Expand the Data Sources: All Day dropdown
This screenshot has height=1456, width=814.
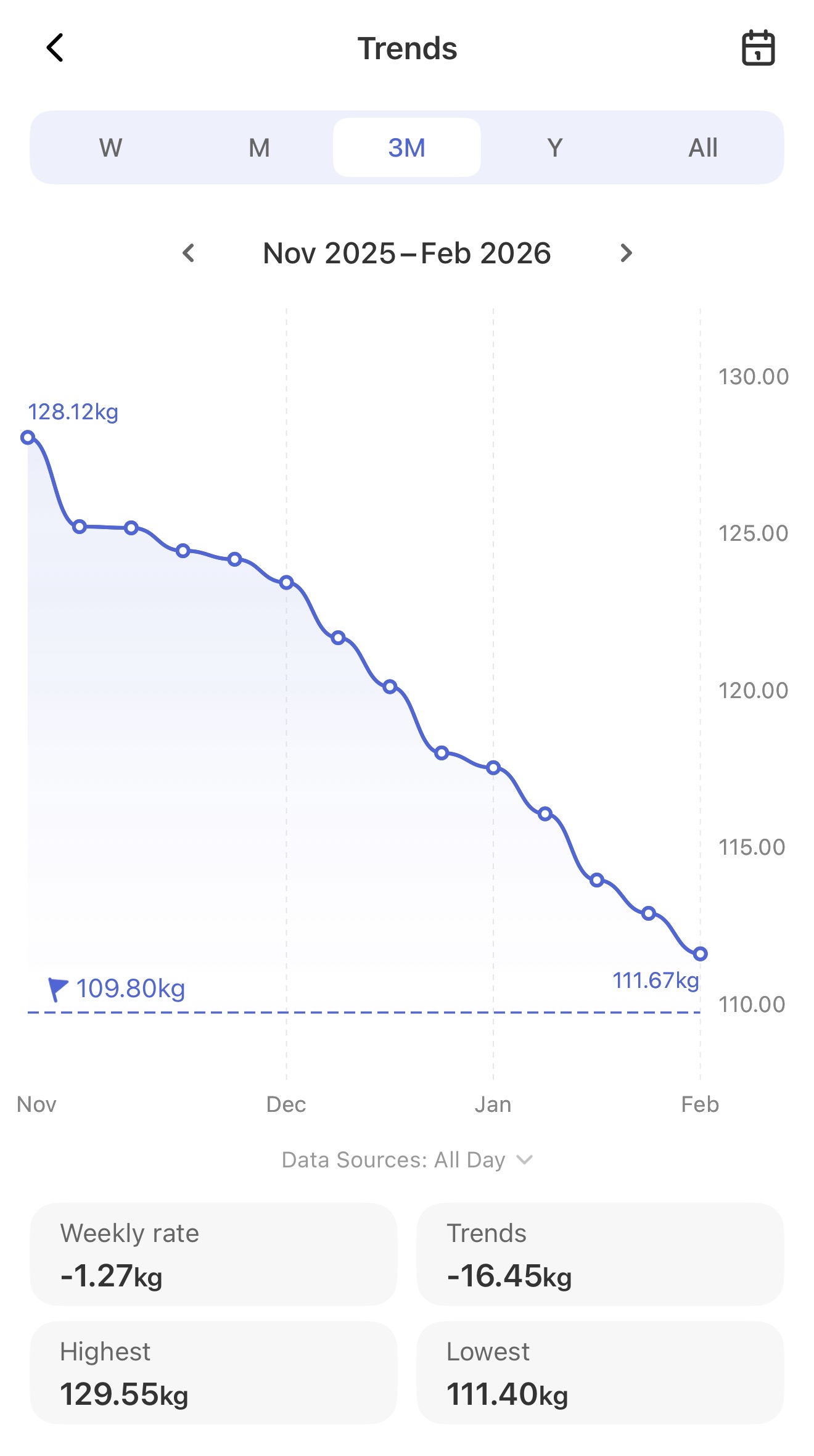click(407, 1160)
